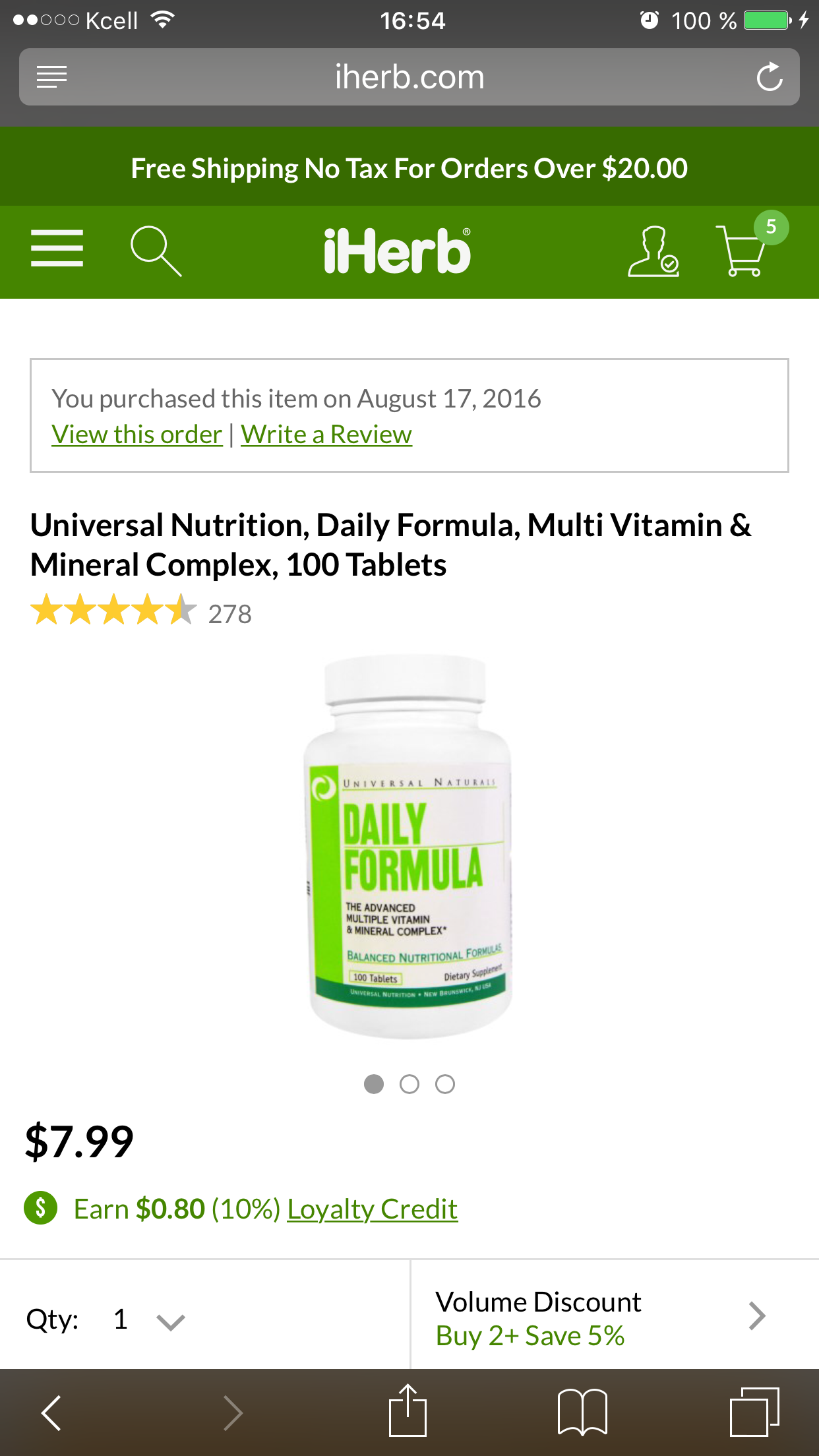Open the 278 product reviews
Screen dimensions: 819x1456
(229, 614)
